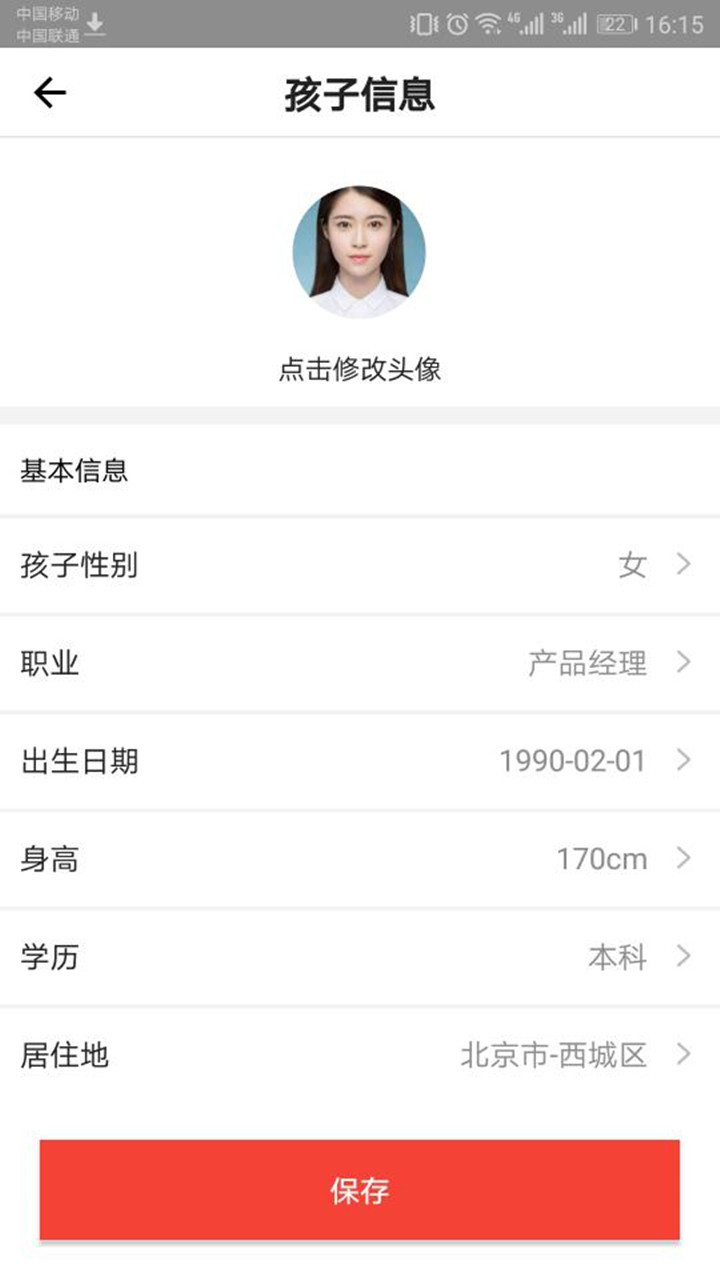Open the 居住地 setting
Viewport: 720px width, 1280px height.
click(360, 1055)
